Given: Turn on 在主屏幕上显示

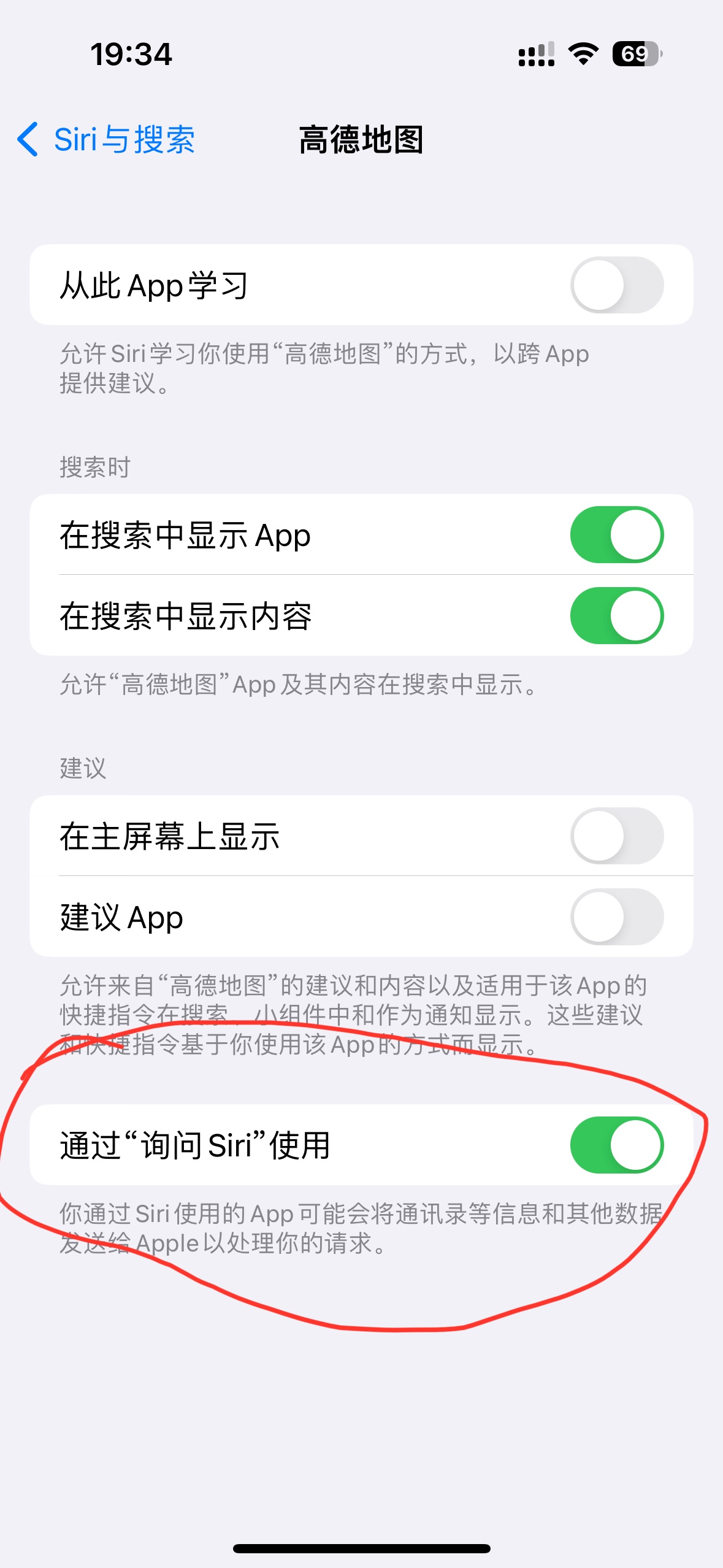Looking at the screenshot, I should coord(616,836).
